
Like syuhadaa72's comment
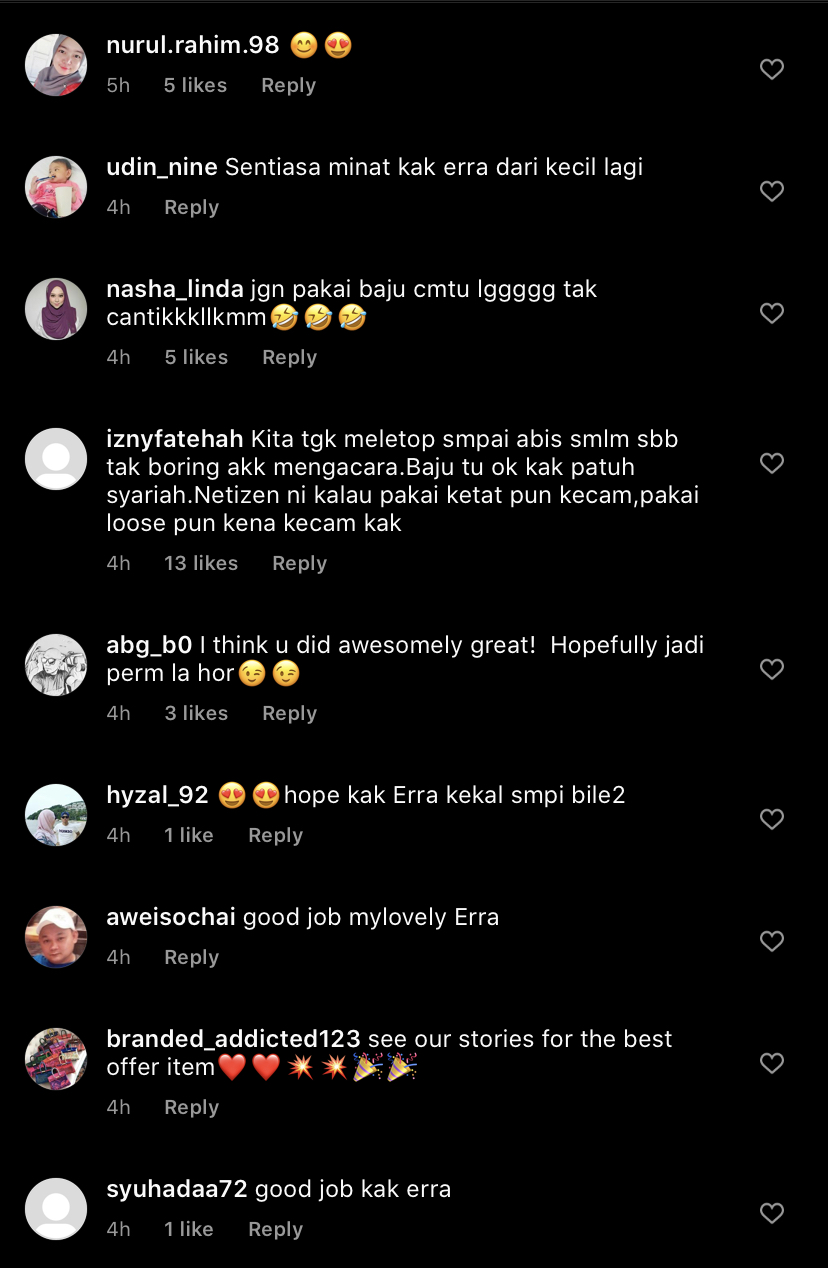tap(771, 1213)
